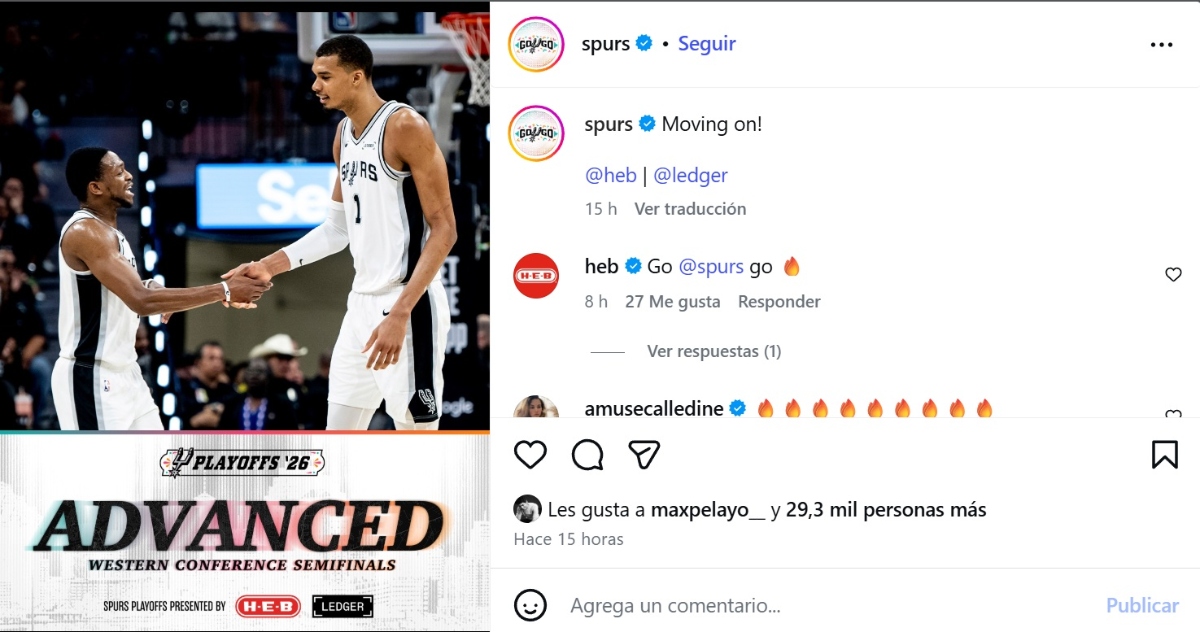Save the post with bookmark icon
1200x632 pixels.
click(1164, 455)
